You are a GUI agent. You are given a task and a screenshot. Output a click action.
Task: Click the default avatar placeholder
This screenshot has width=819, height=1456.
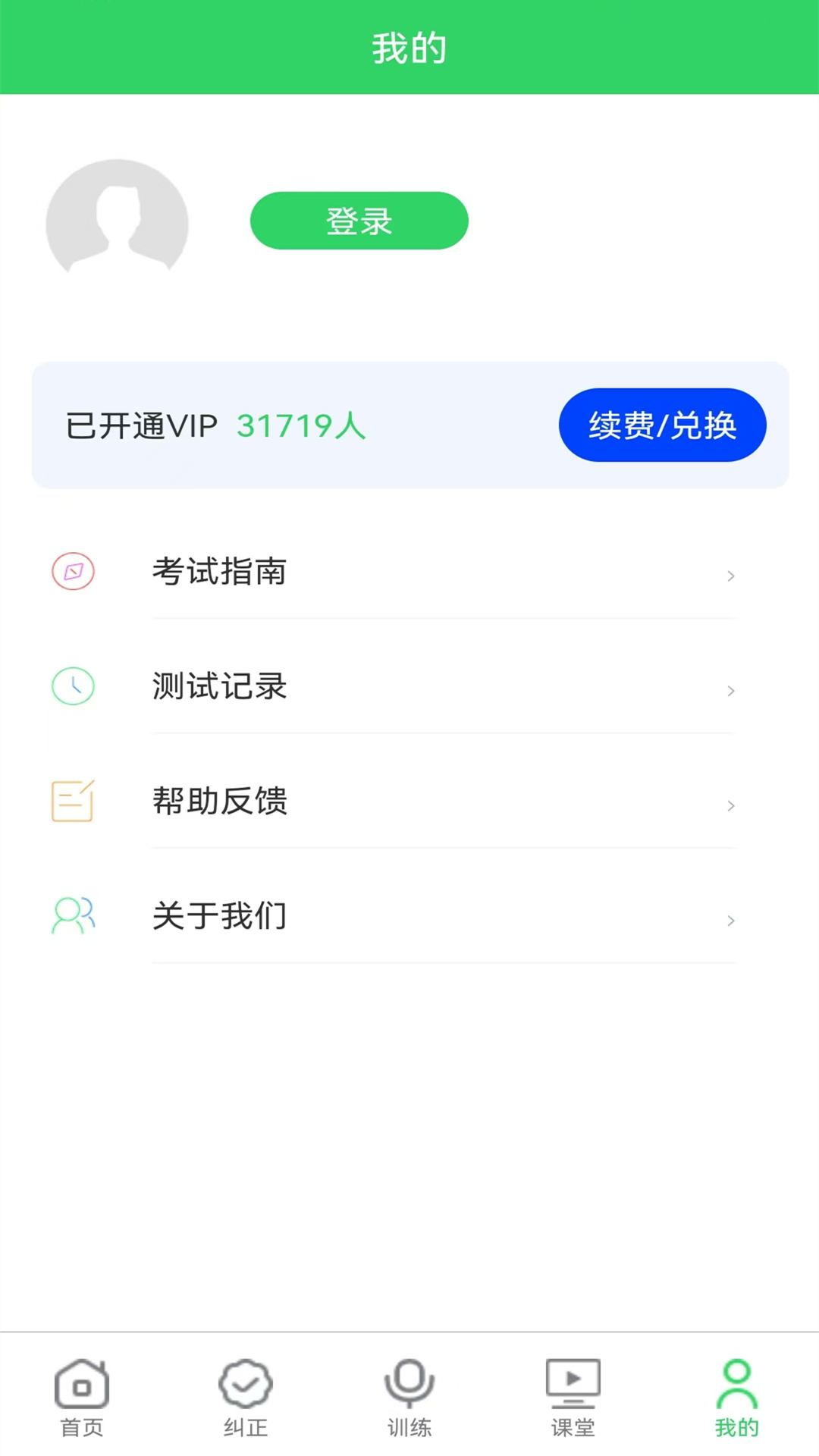(118, 221)
